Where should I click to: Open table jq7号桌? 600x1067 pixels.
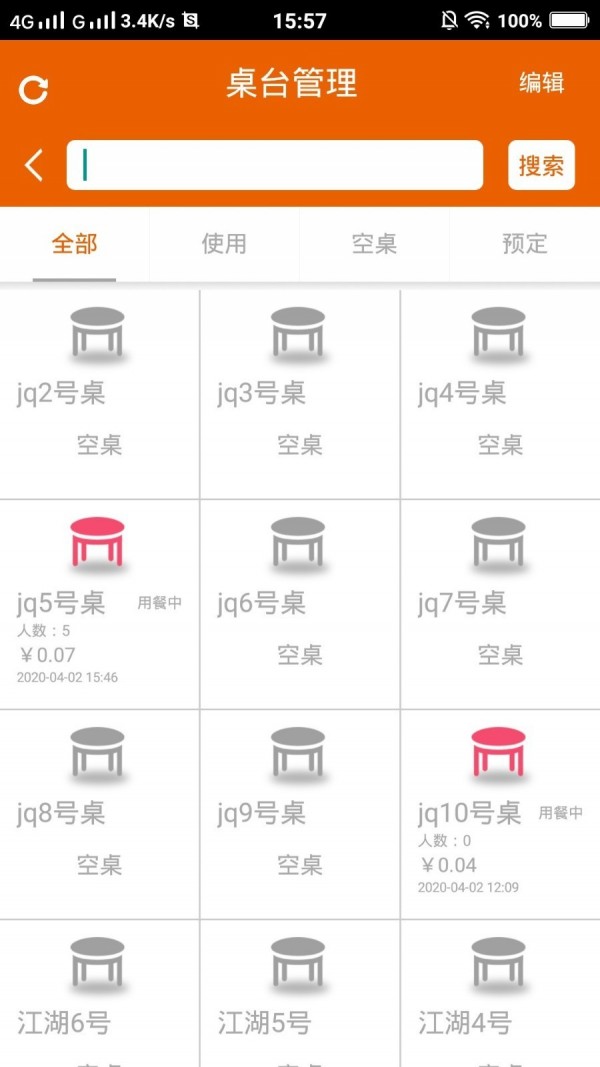(x=499, y=604)
